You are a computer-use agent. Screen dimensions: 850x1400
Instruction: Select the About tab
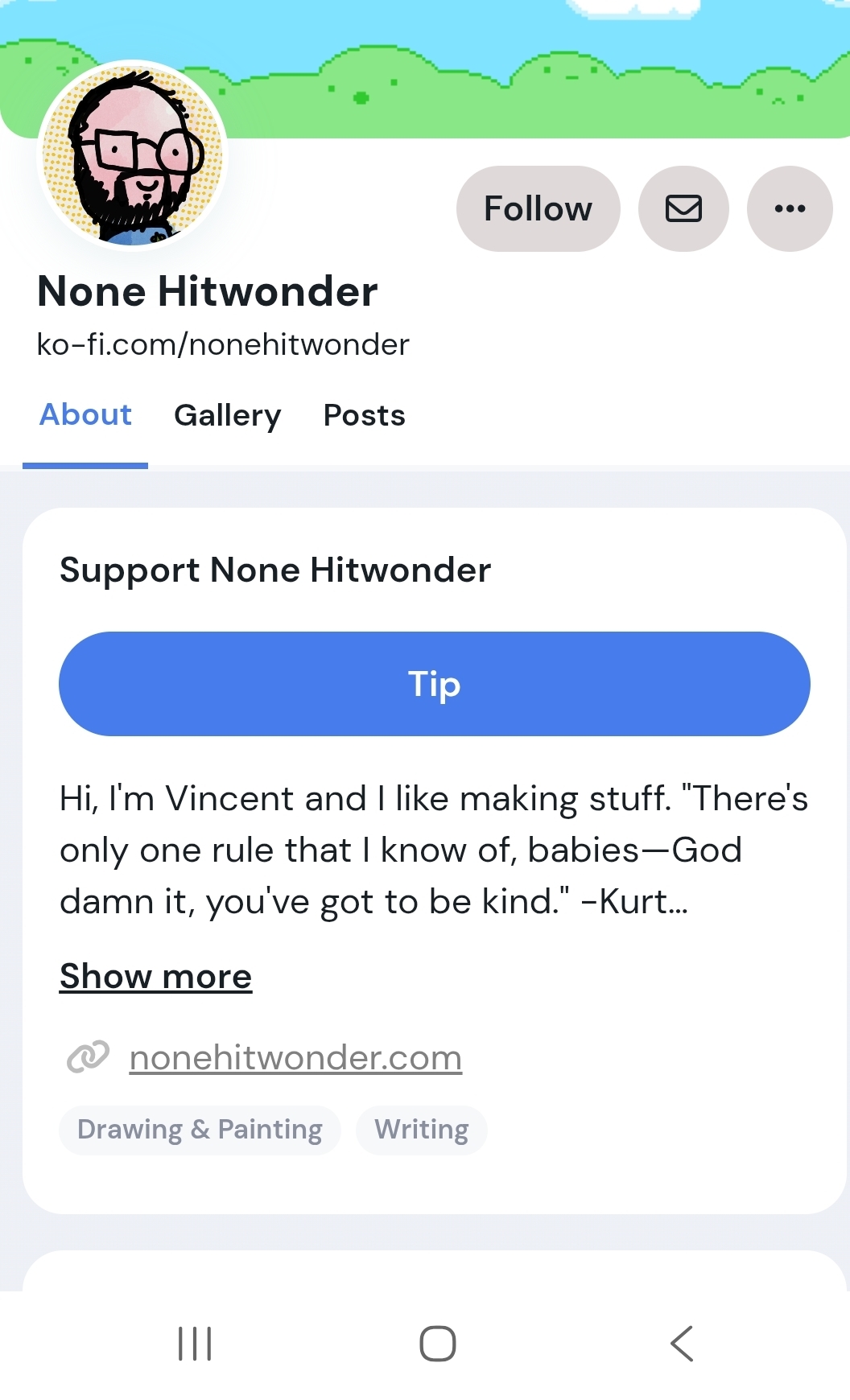tap(85, 415)
